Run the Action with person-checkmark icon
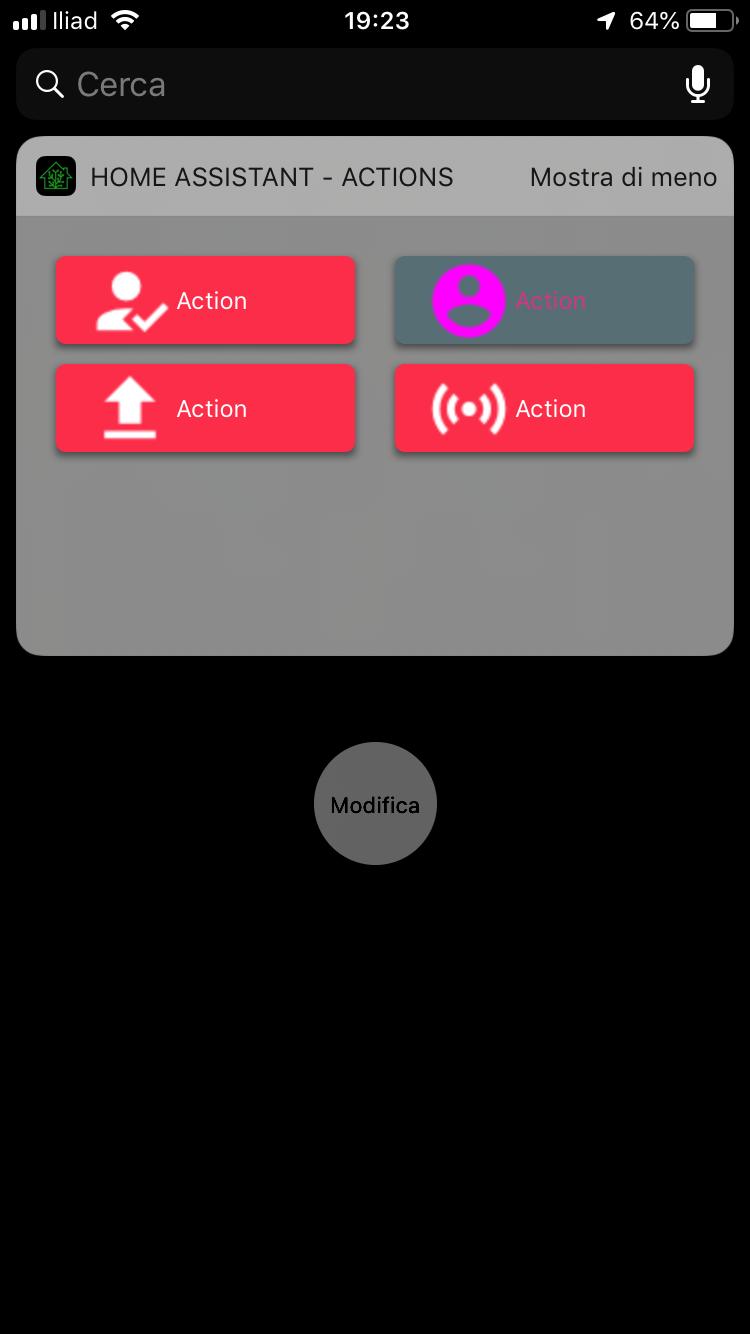The image size is (750, 1334). 205,300
